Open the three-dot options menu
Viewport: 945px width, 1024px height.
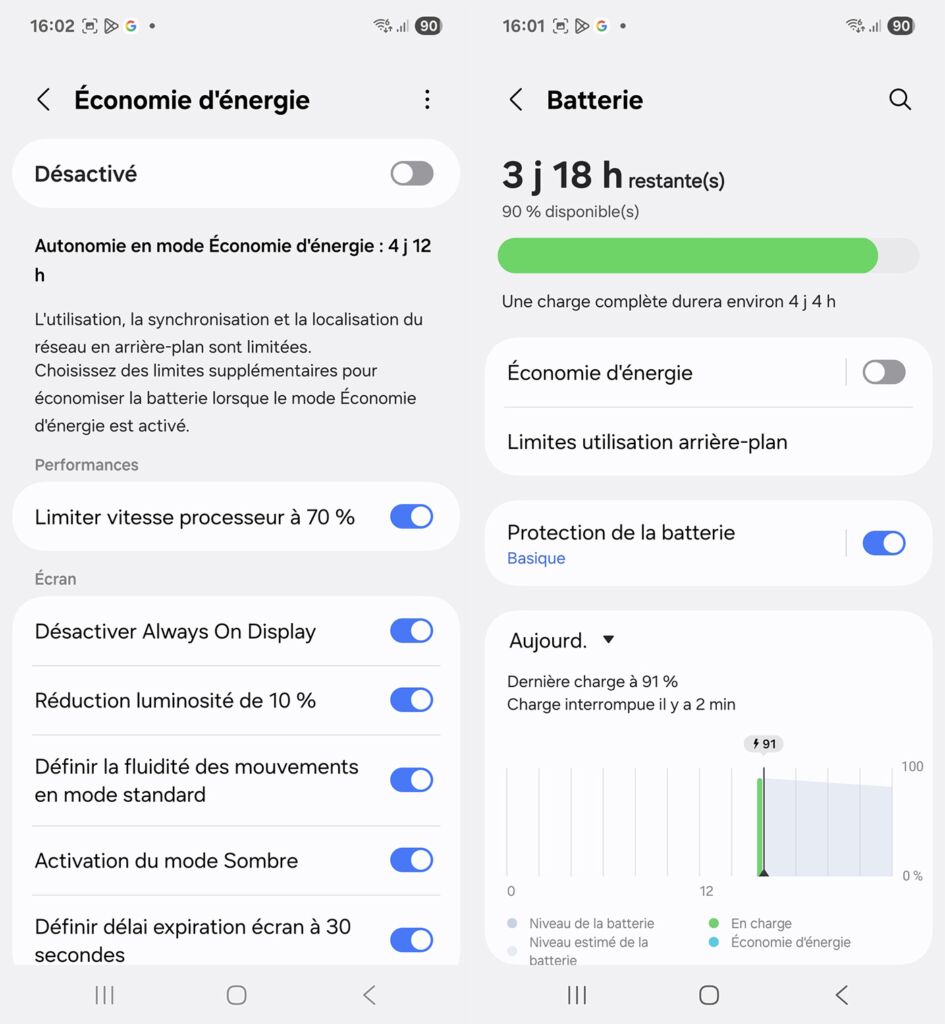point(427,100)
